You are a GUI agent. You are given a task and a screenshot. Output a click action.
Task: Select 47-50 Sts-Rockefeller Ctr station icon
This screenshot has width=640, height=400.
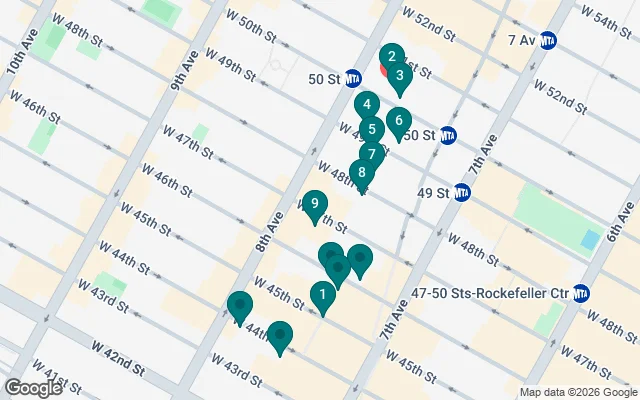581,294
